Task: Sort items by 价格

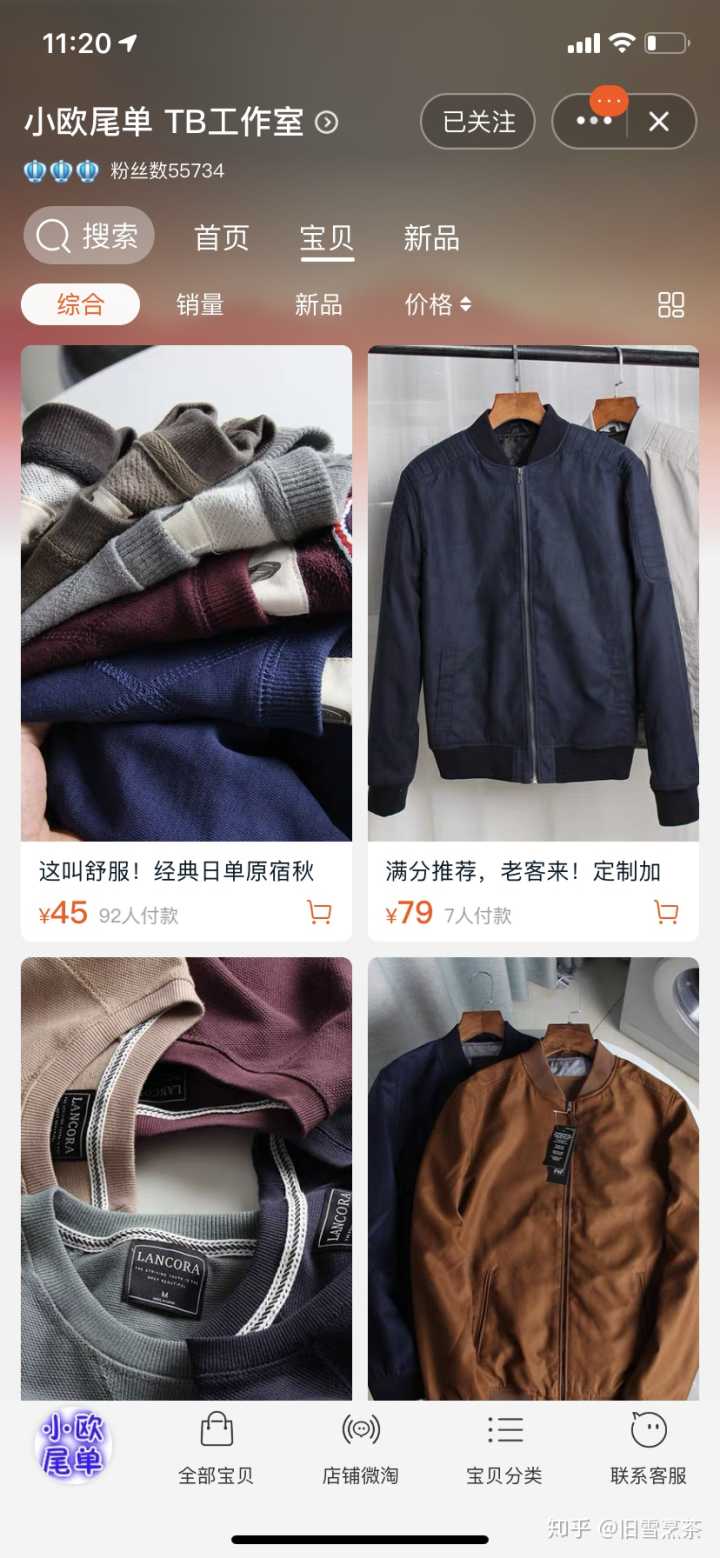Action: click(437, 304)
